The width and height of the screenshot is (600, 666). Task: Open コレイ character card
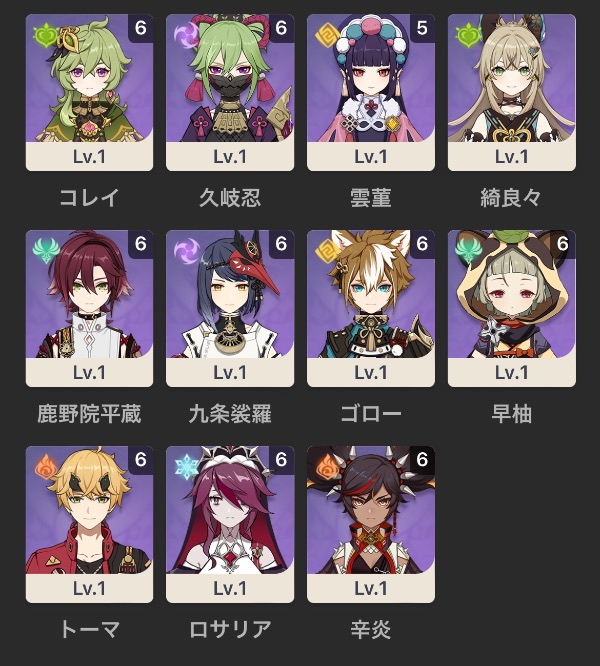click(x=89, y=92)
